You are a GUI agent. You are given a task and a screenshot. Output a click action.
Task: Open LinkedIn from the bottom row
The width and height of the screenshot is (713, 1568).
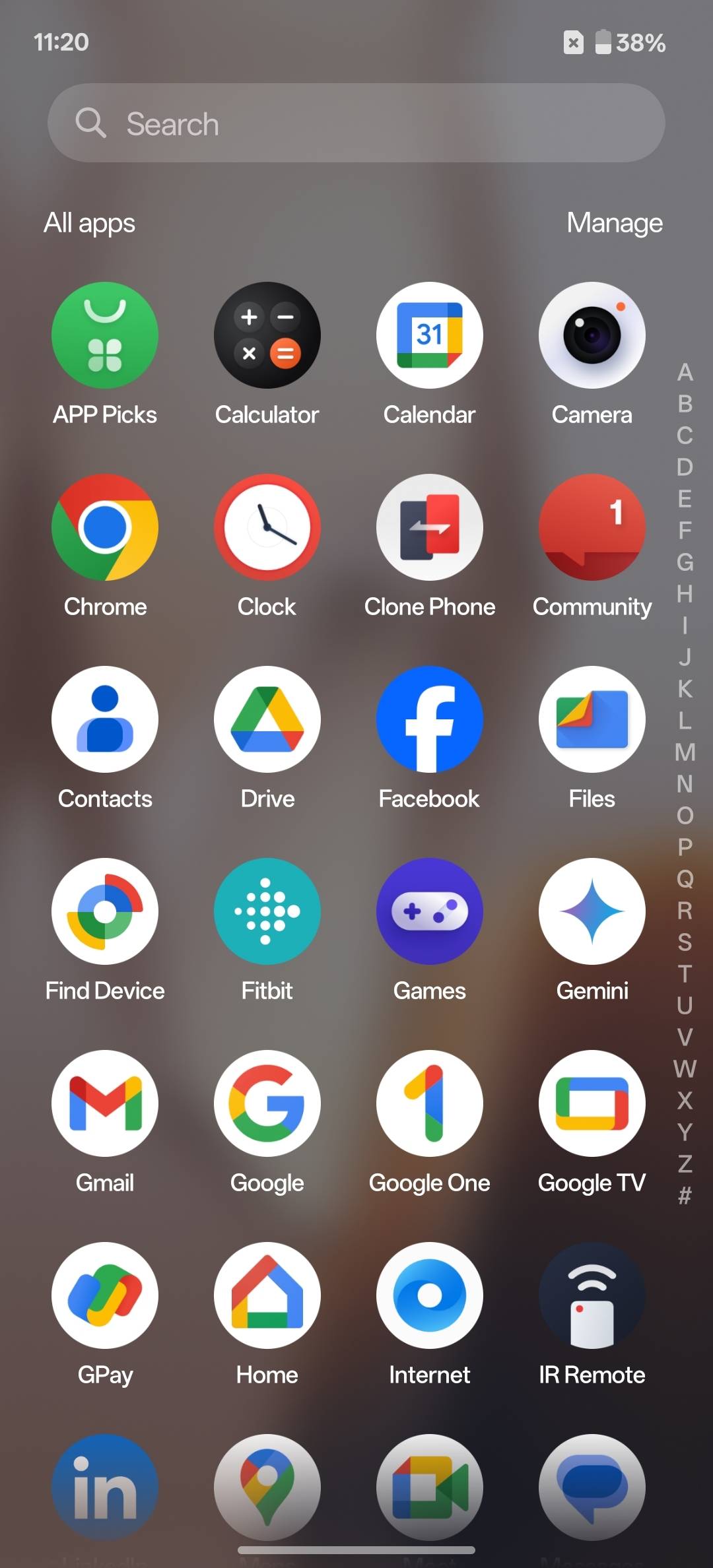105,1485
